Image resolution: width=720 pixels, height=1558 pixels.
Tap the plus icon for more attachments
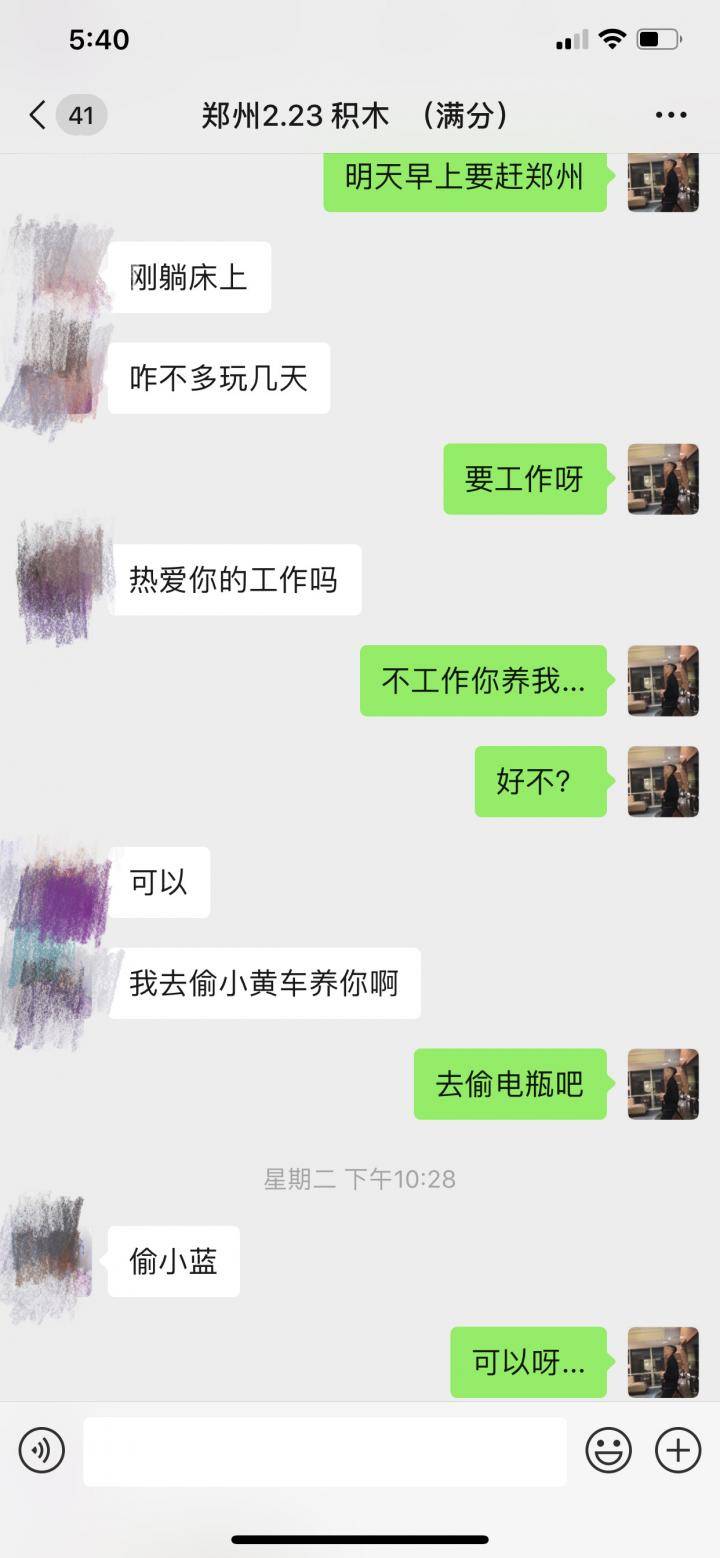coord(678,1449)
